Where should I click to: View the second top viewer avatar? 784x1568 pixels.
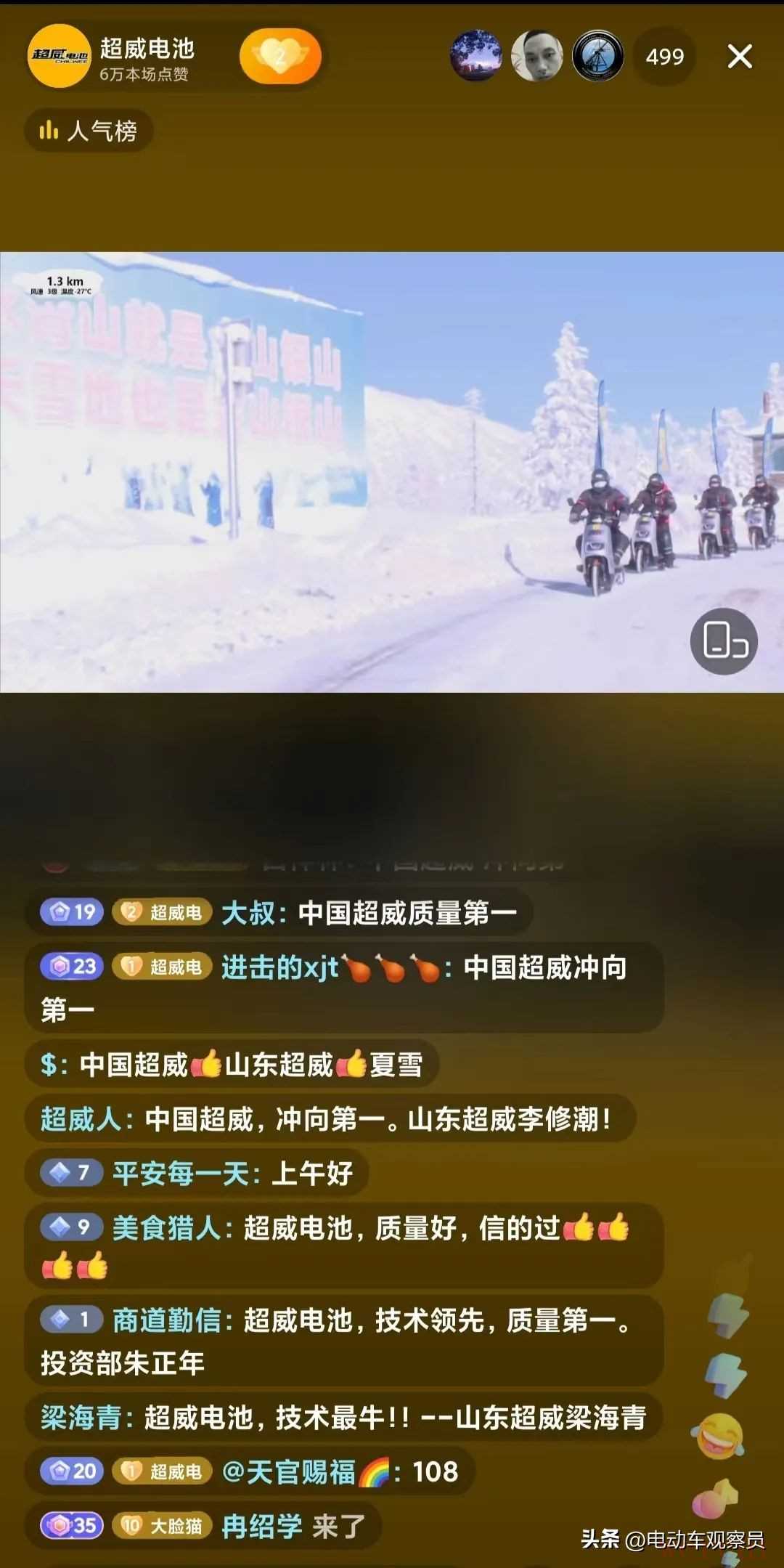pyautogui.click(x=537, y=56)
